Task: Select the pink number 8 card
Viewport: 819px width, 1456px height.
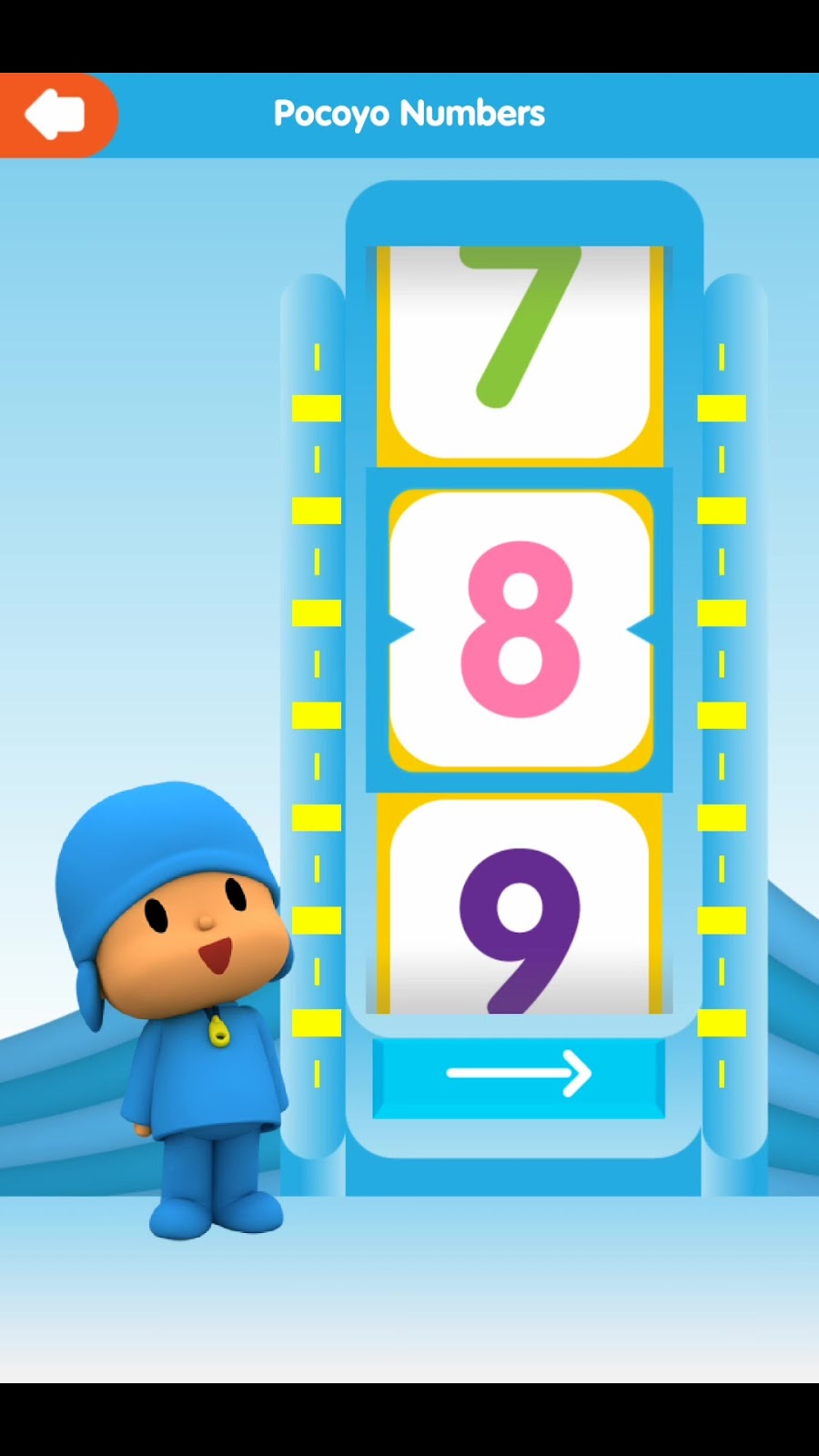Action: coord(520,629)
